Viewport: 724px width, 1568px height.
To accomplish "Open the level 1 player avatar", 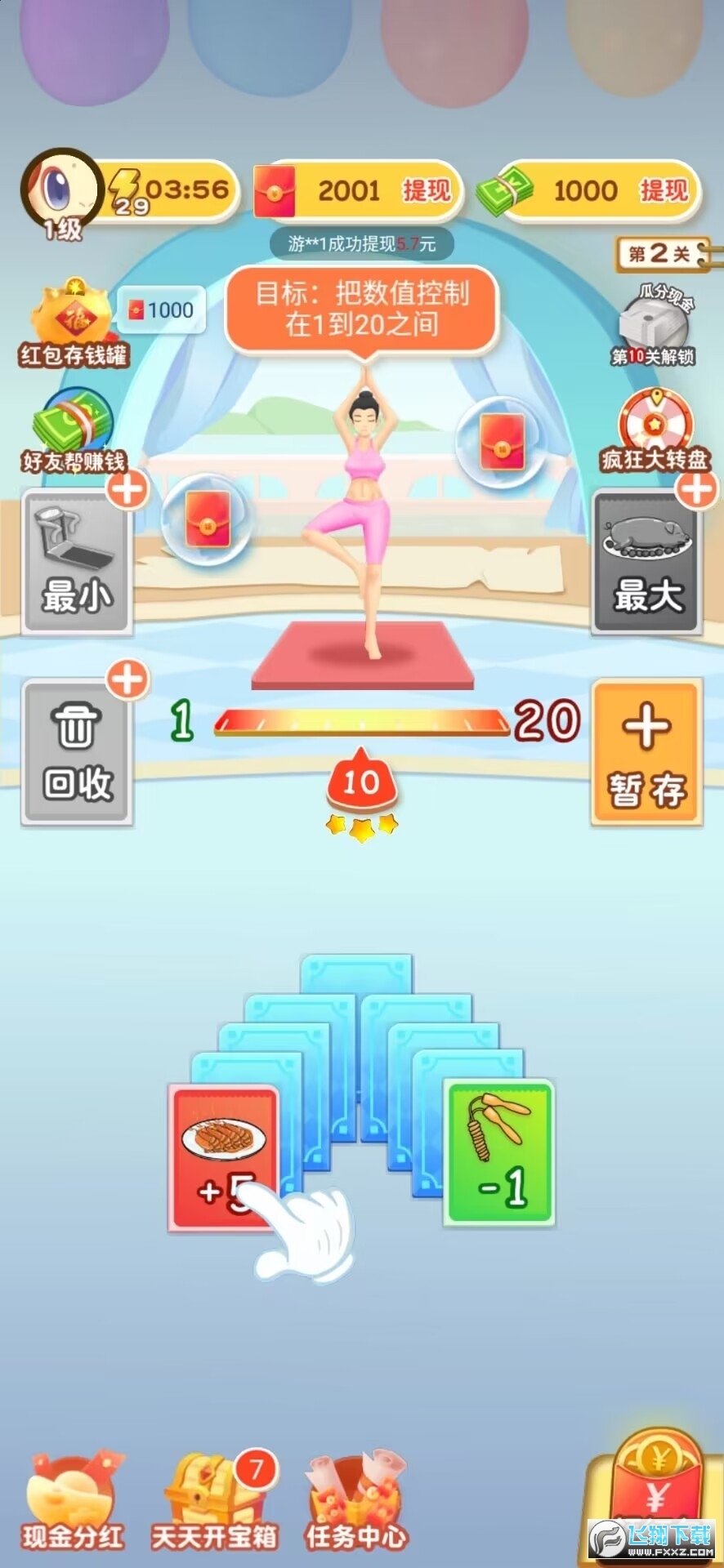I will tap(60, 190).
